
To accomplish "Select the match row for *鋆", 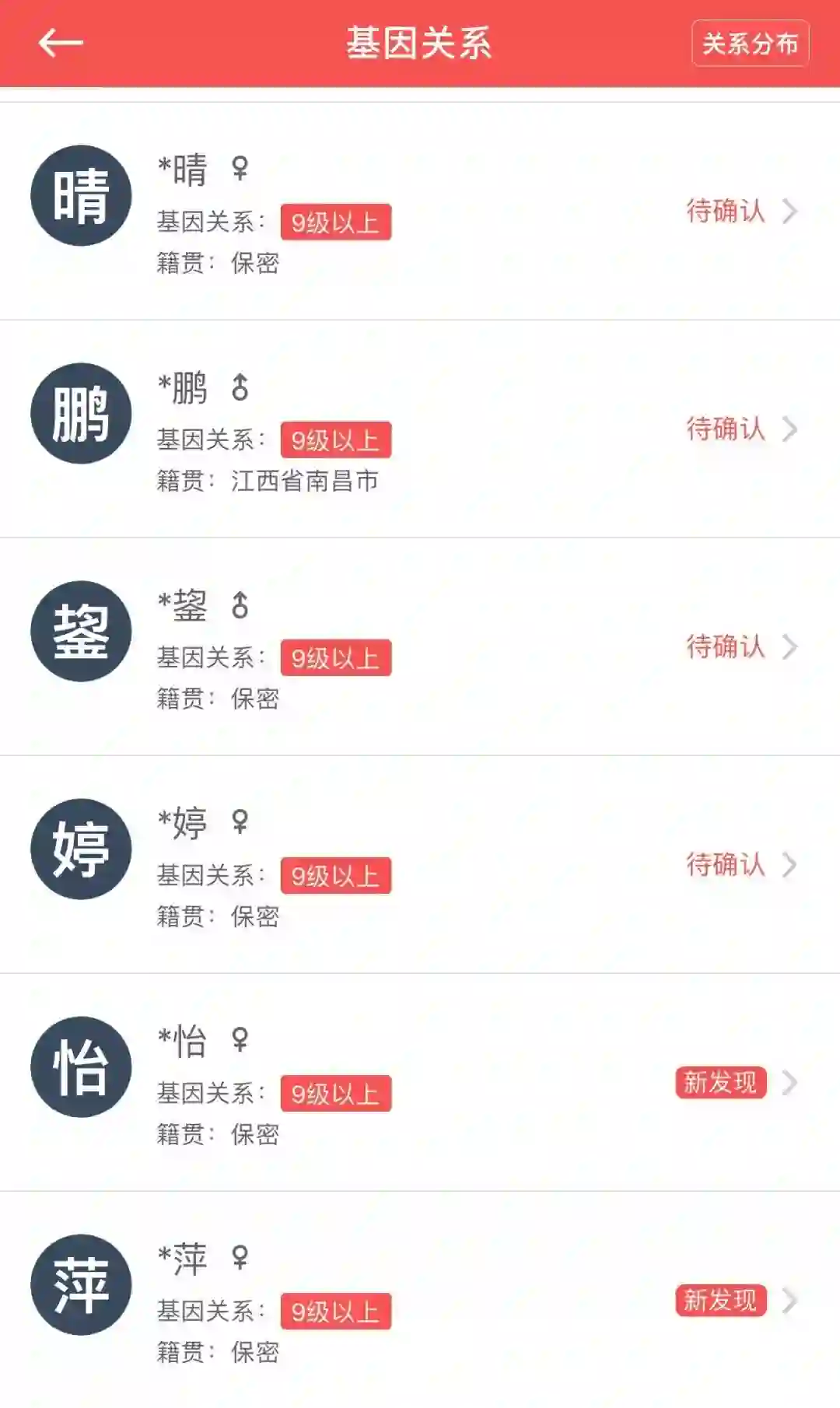I will point(420,646).
